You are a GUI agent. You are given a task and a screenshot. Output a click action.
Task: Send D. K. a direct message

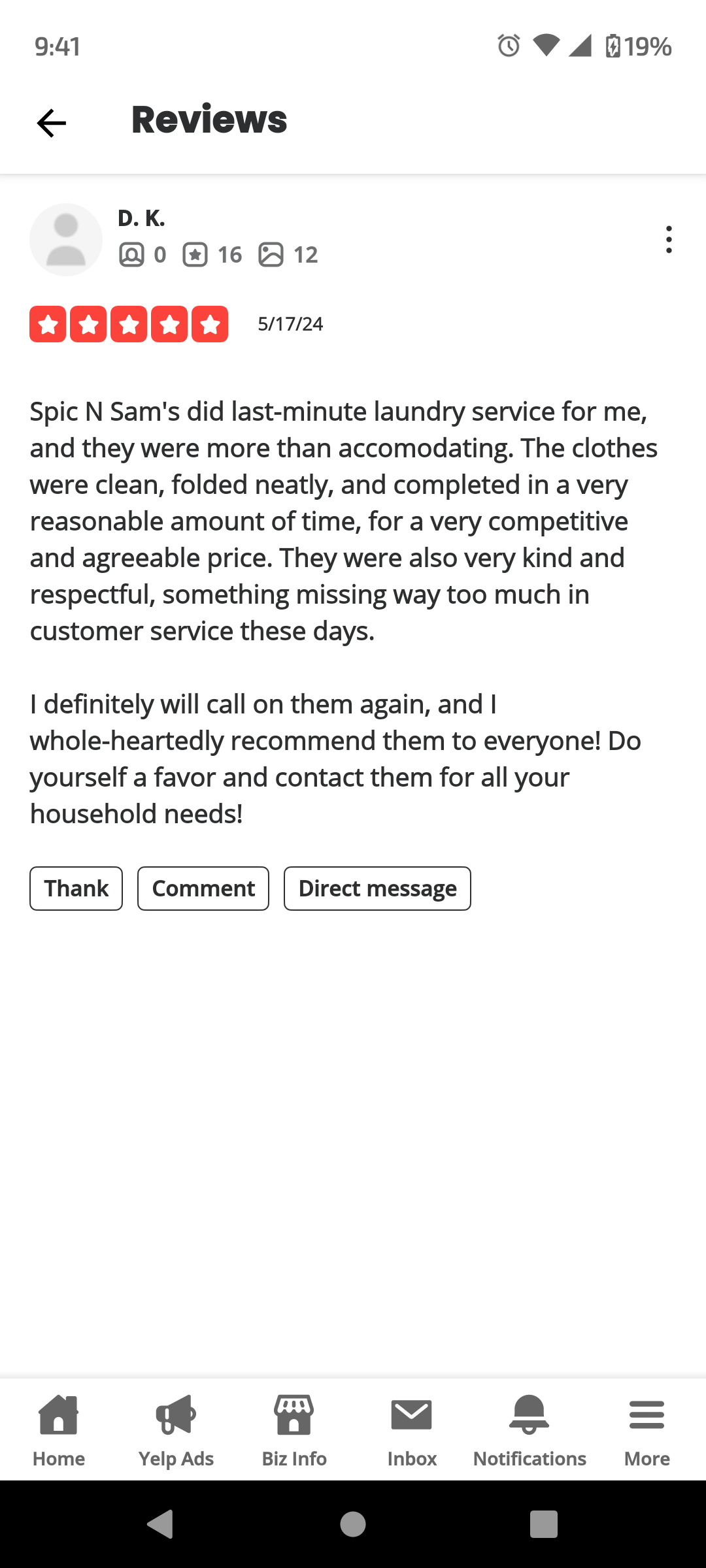pos(377,889)
